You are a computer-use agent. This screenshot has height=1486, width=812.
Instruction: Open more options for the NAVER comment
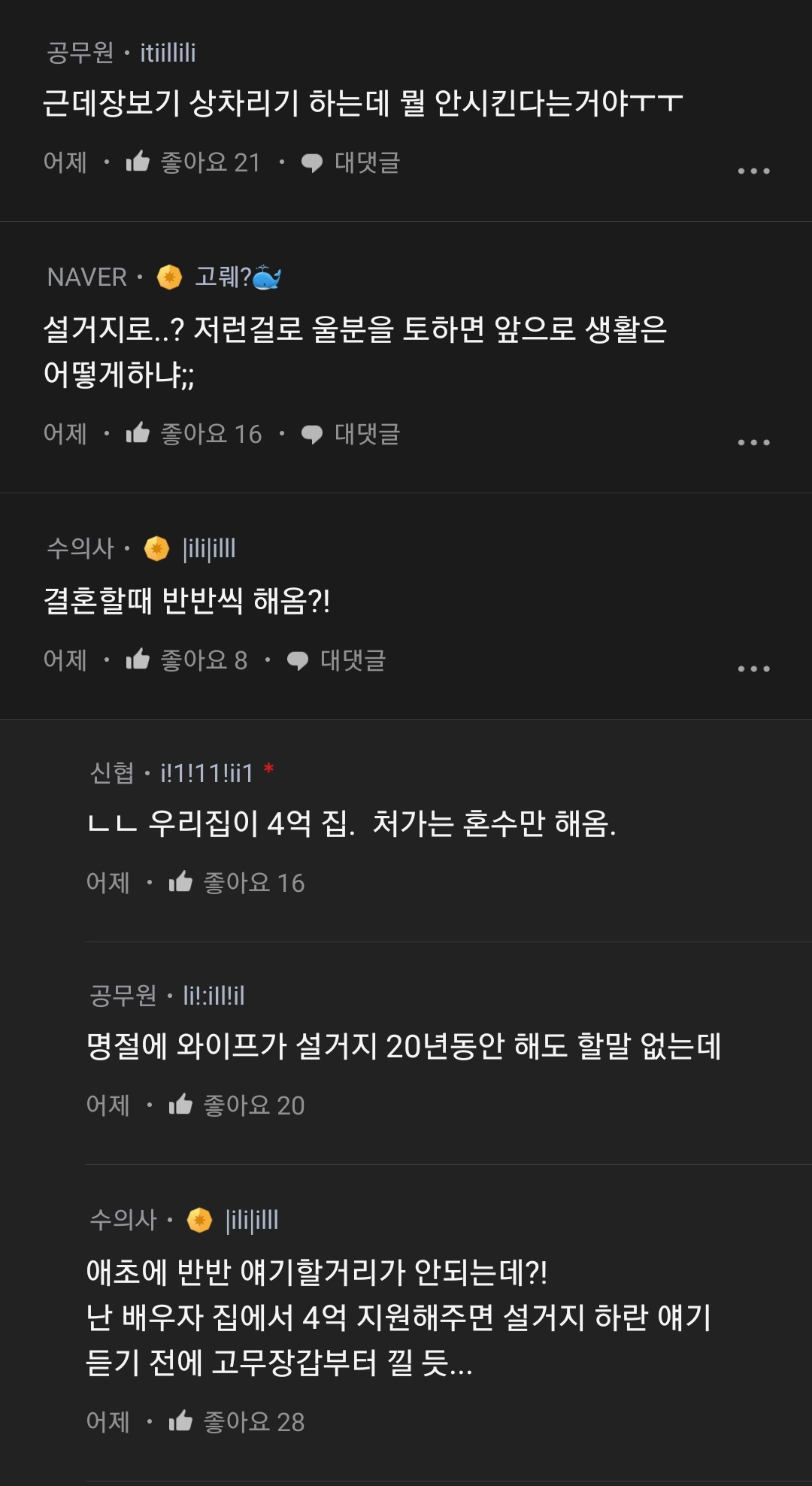(753, 442)
